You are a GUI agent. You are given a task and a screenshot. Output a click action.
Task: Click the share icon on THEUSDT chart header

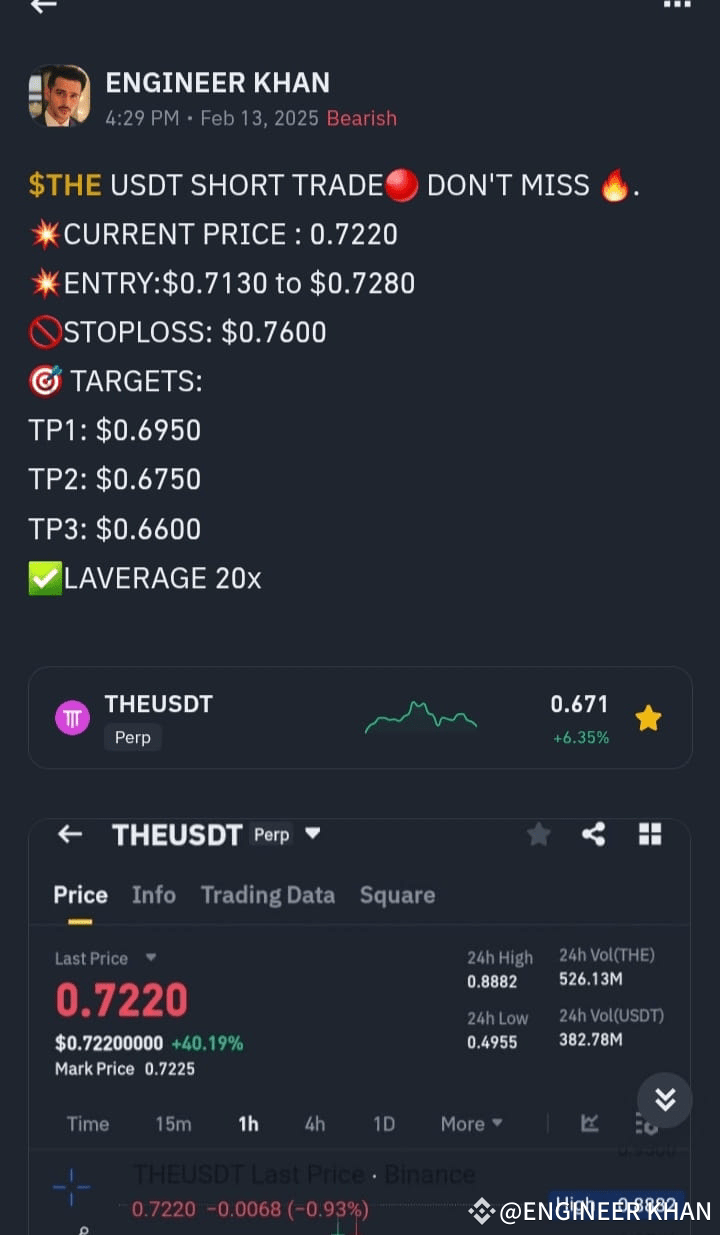(x=594, y=834)
